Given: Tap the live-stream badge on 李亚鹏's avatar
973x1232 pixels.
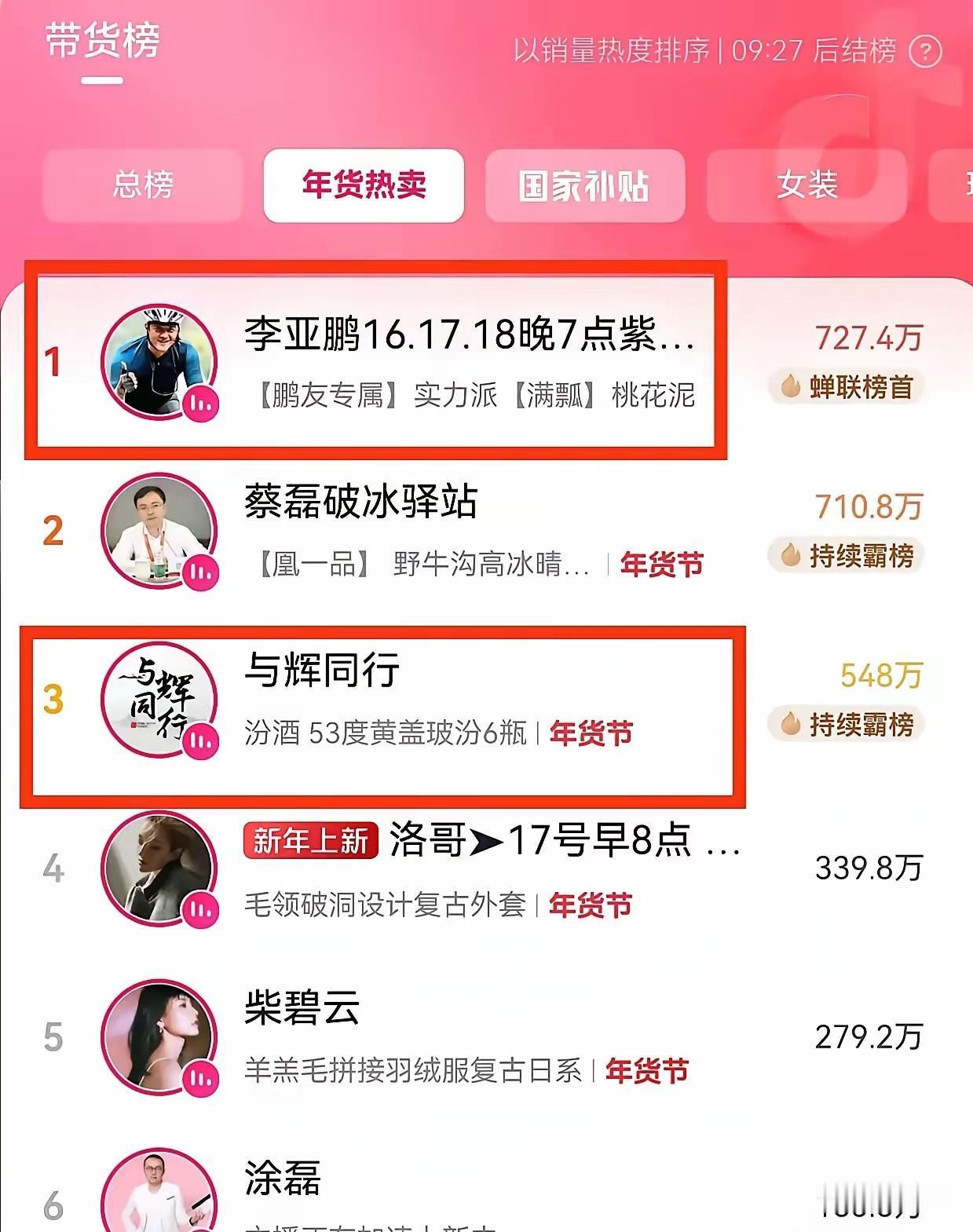Looking at the screenshot, I should point(202,405).
